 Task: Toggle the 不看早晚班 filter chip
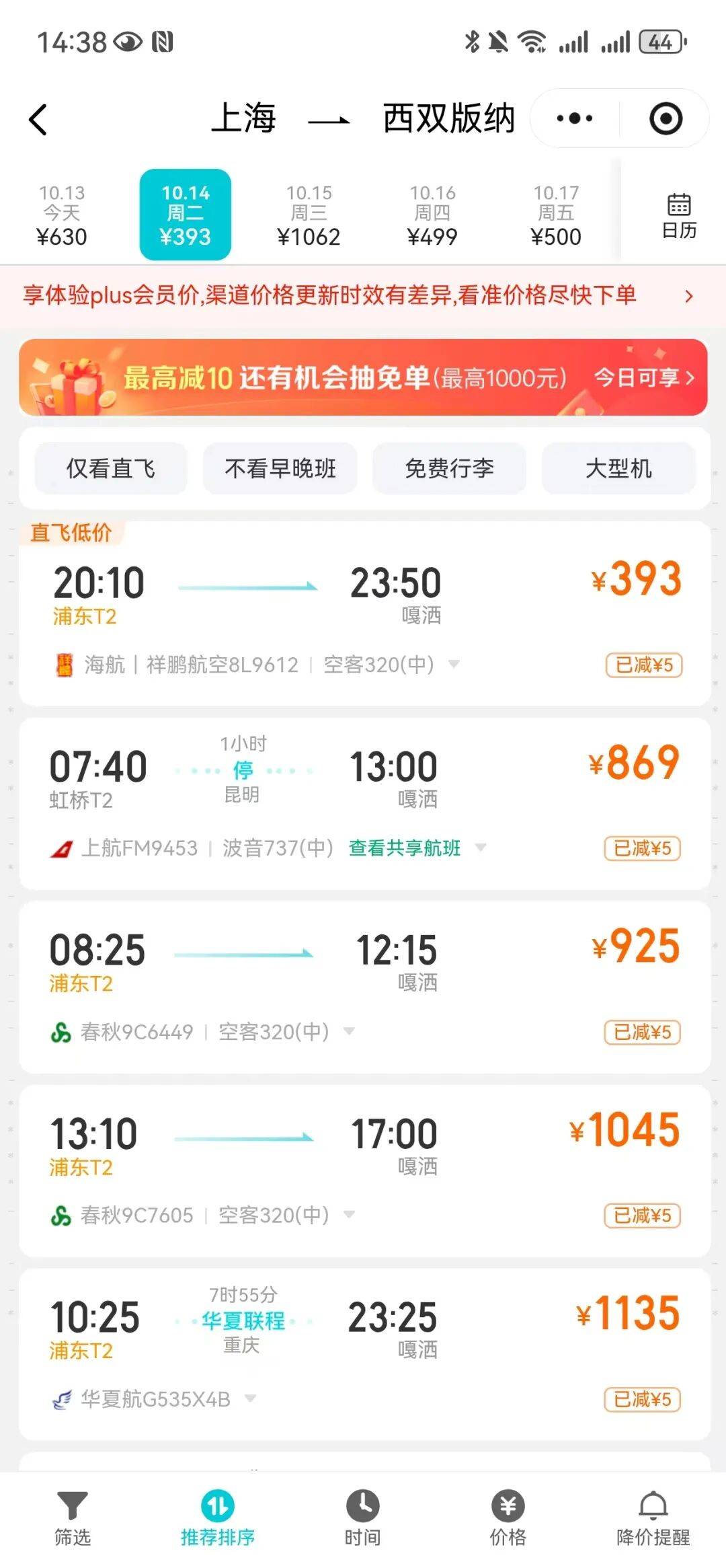pyautogui.click(x=280, y=468)
